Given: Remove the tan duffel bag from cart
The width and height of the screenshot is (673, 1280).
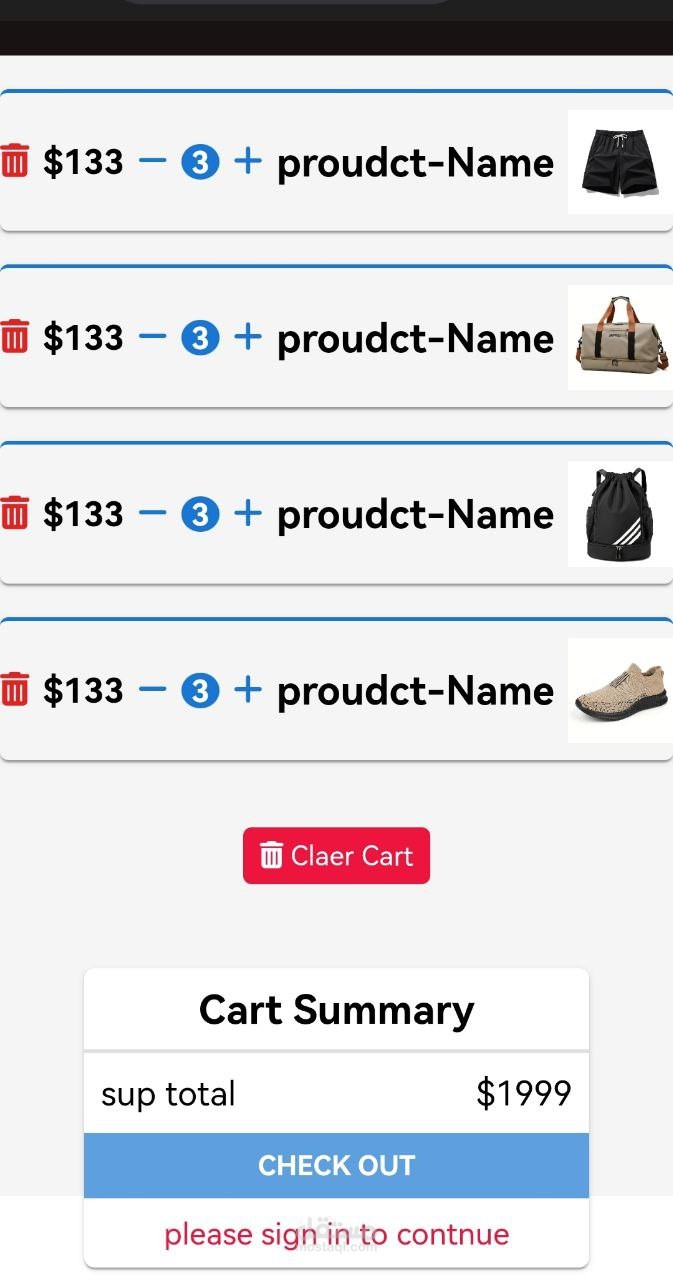Looking at the screenshot, I should pyautogui.click(x=15, y=337).
